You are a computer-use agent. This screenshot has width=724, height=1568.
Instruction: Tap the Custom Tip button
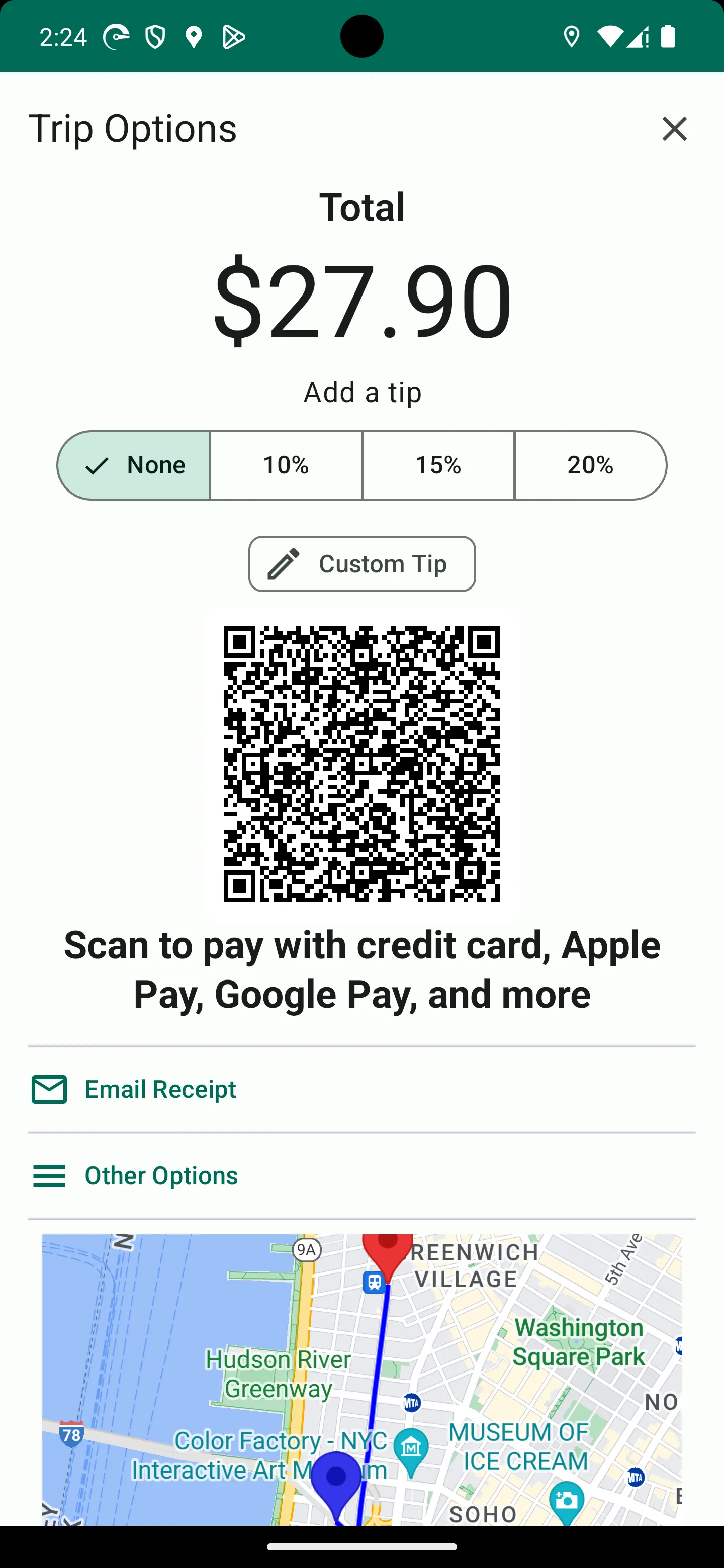(361, 564)
